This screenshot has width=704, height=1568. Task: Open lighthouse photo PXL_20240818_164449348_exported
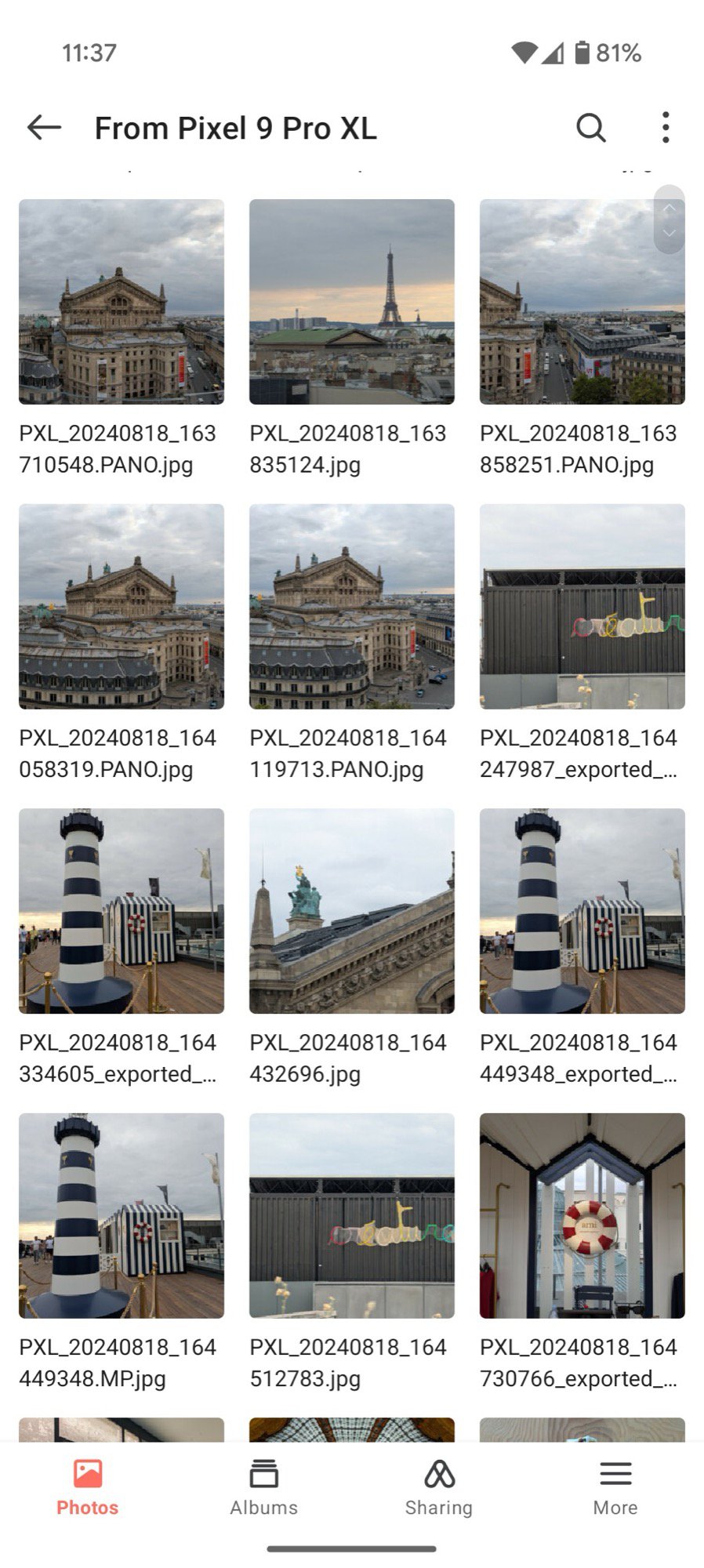582,911
